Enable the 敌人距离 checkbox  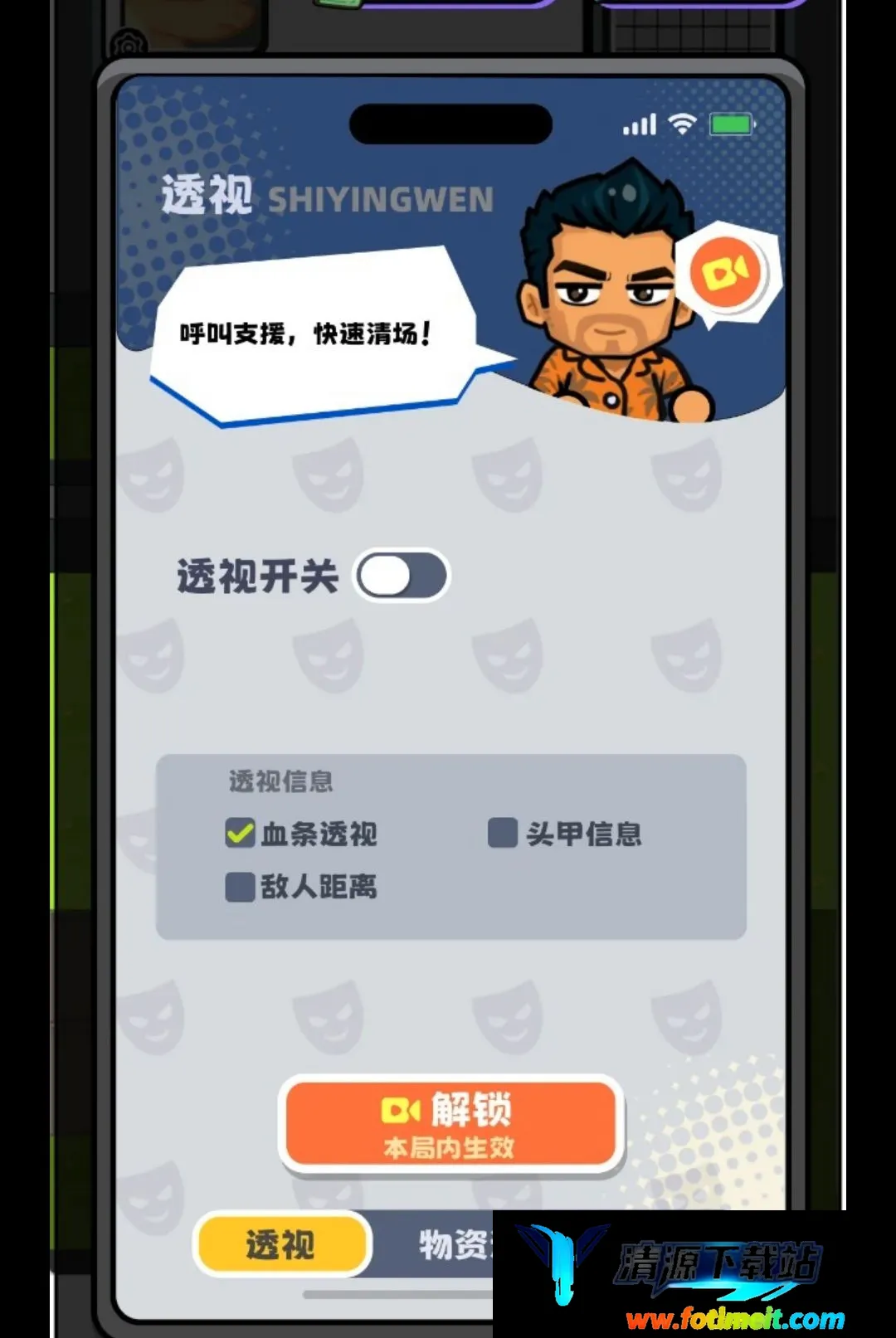(x=240, y=887)
